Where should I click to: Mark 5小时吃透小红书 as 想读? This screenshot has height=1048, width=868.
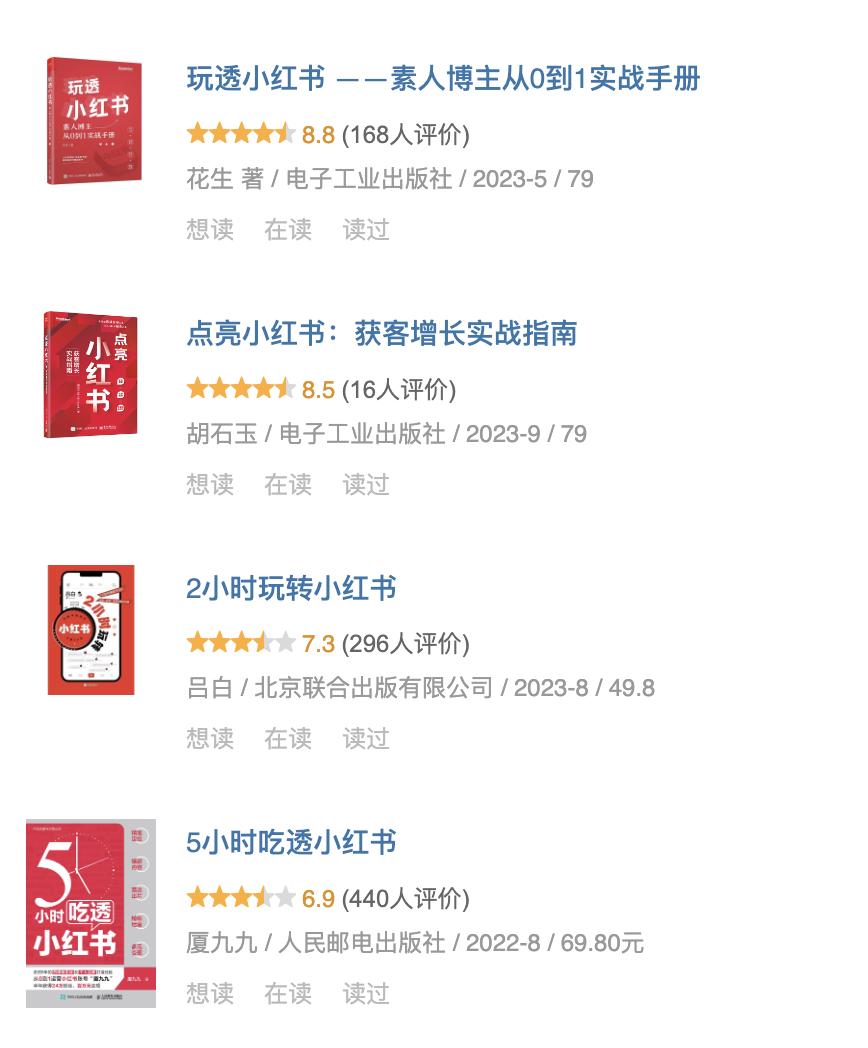[x=210, y=993]
